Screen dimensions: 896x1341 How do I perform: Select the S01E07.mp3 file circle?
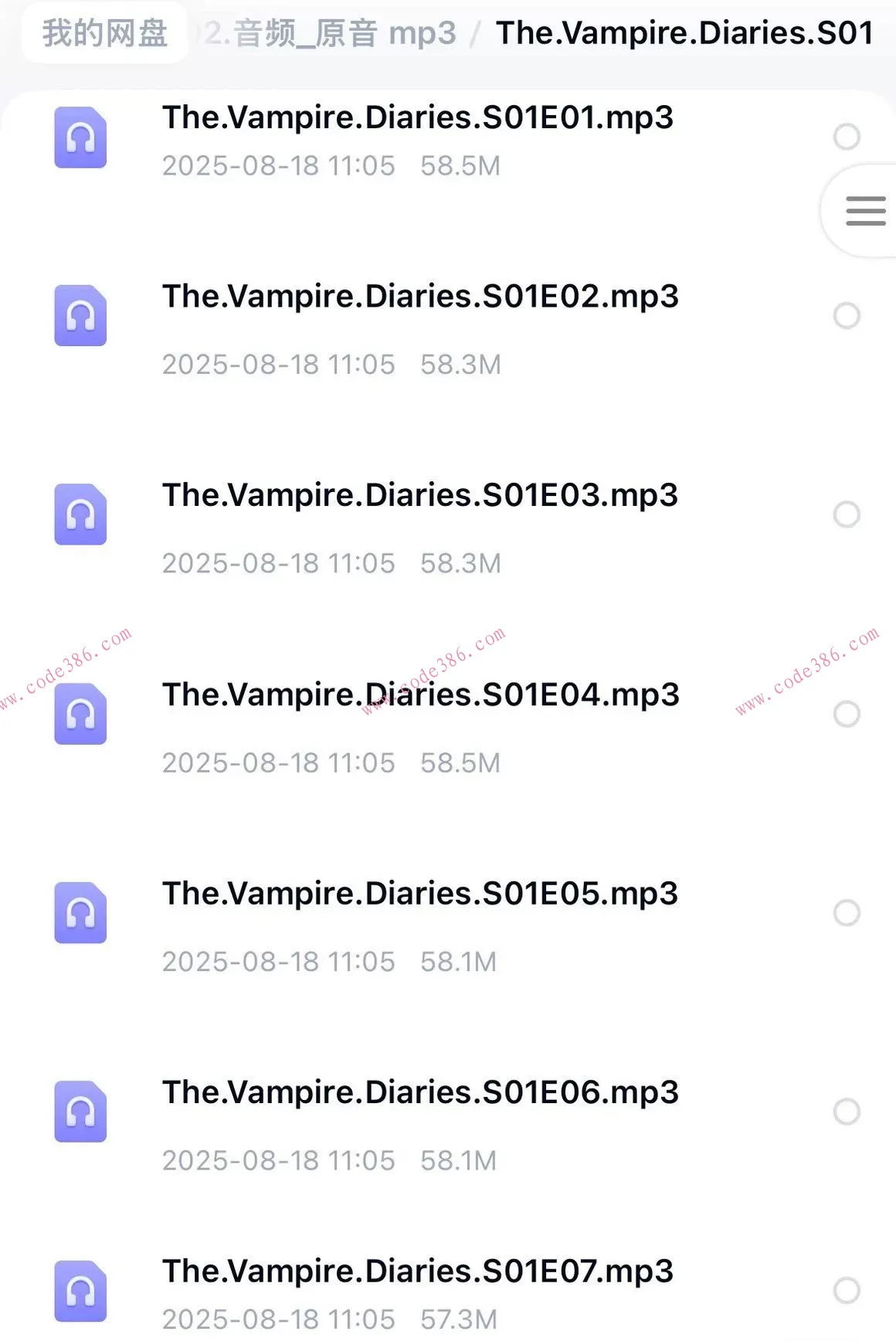847,1290
